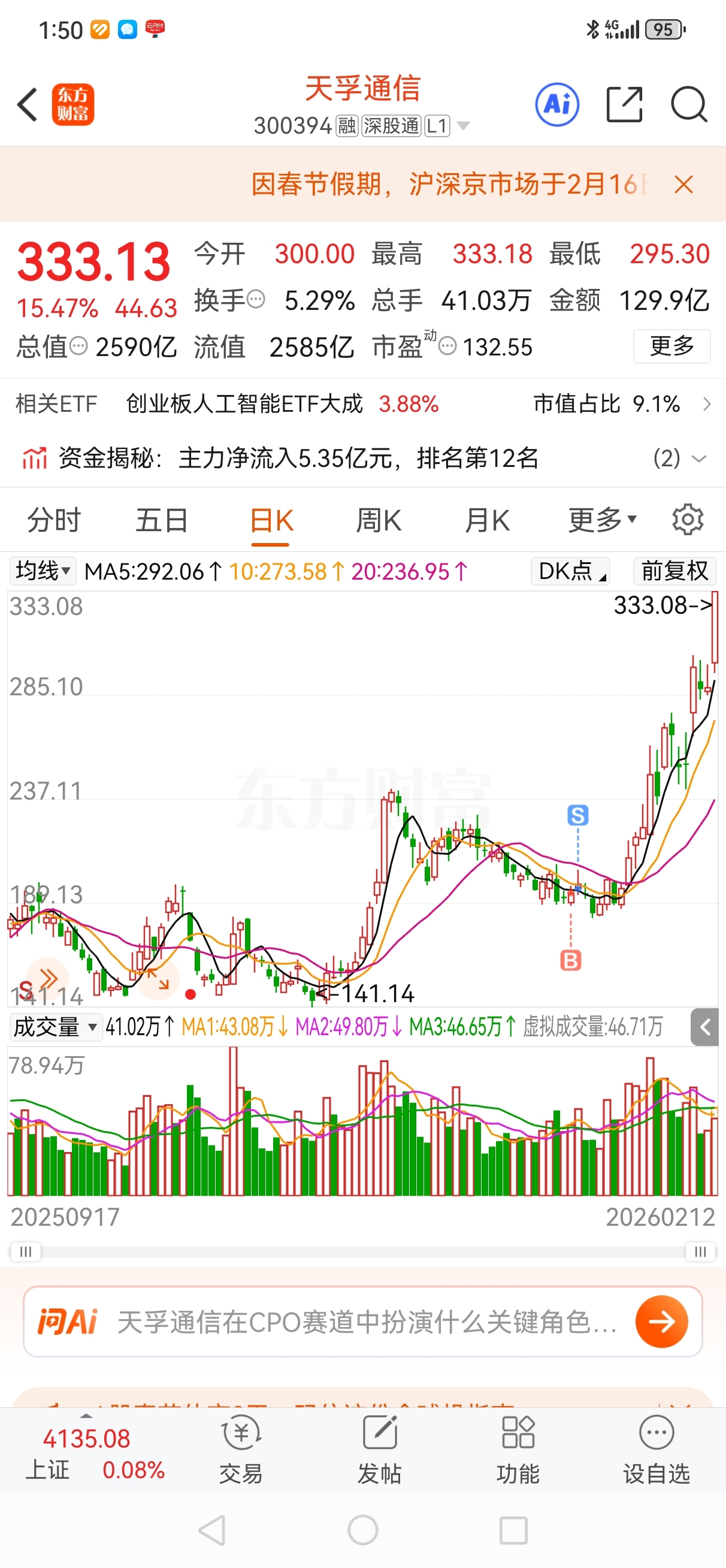
Task: Switch to 周K chart tab
Action: pyautogui.click(x=379, y=521)
